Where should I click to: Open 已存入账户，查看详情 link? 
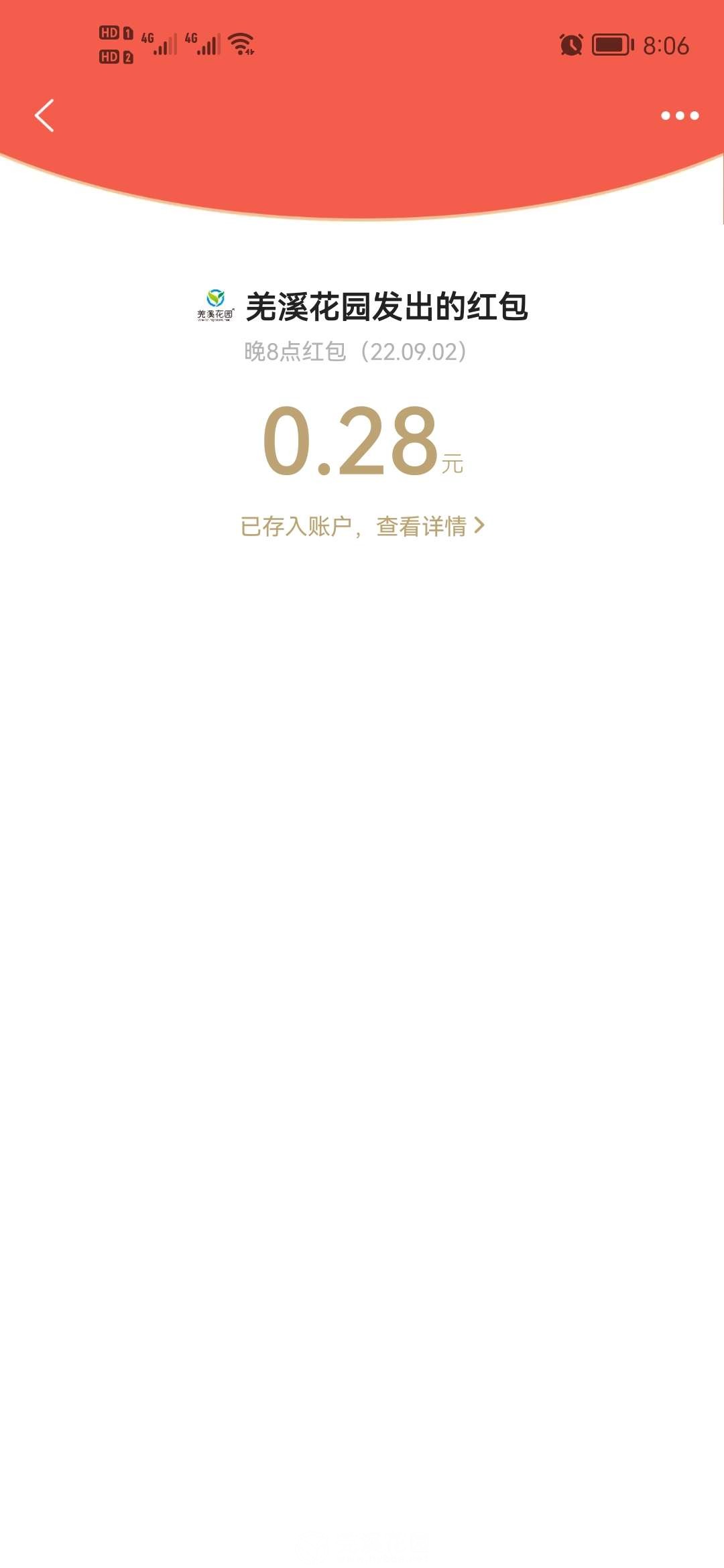pos(362,526)
